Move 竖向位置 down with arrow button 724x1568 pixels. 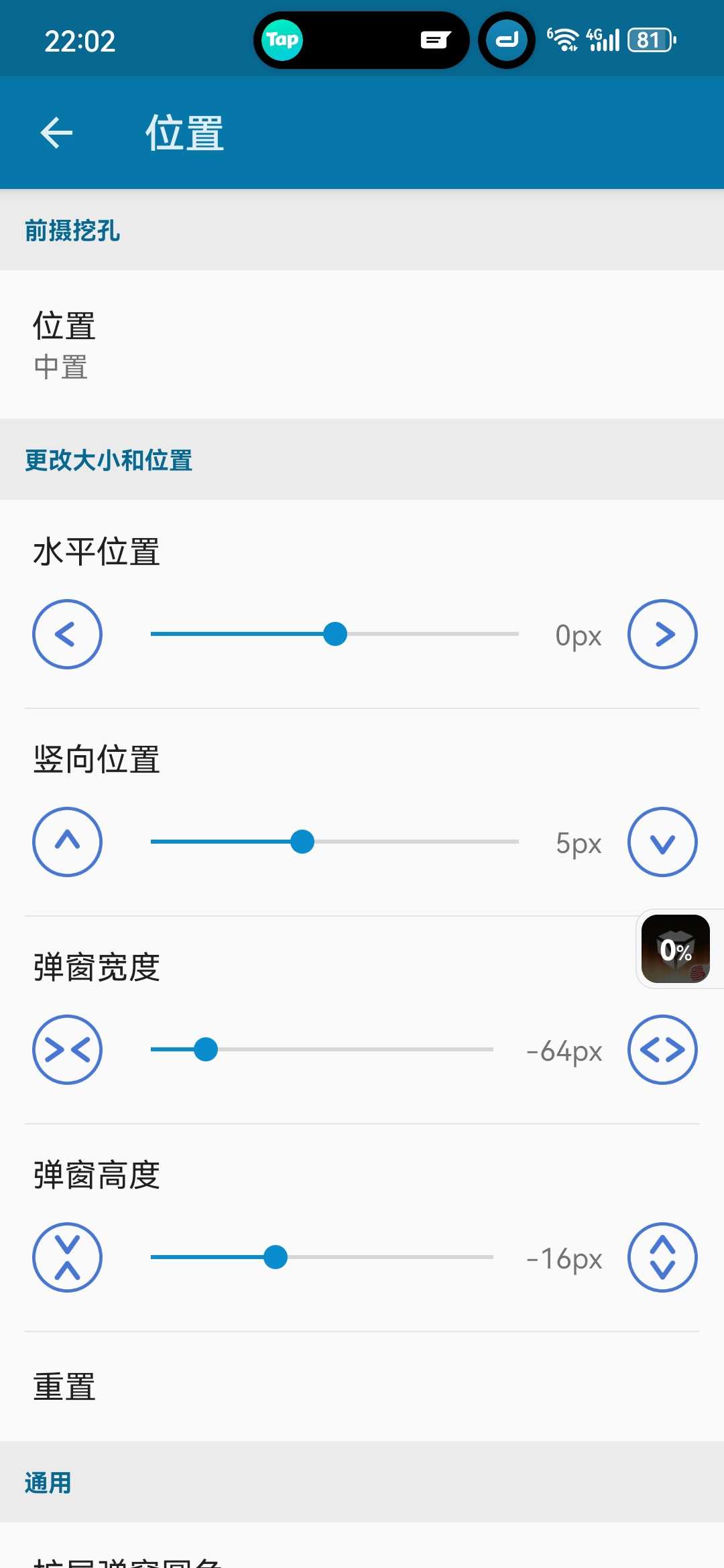tap(662, 842)
